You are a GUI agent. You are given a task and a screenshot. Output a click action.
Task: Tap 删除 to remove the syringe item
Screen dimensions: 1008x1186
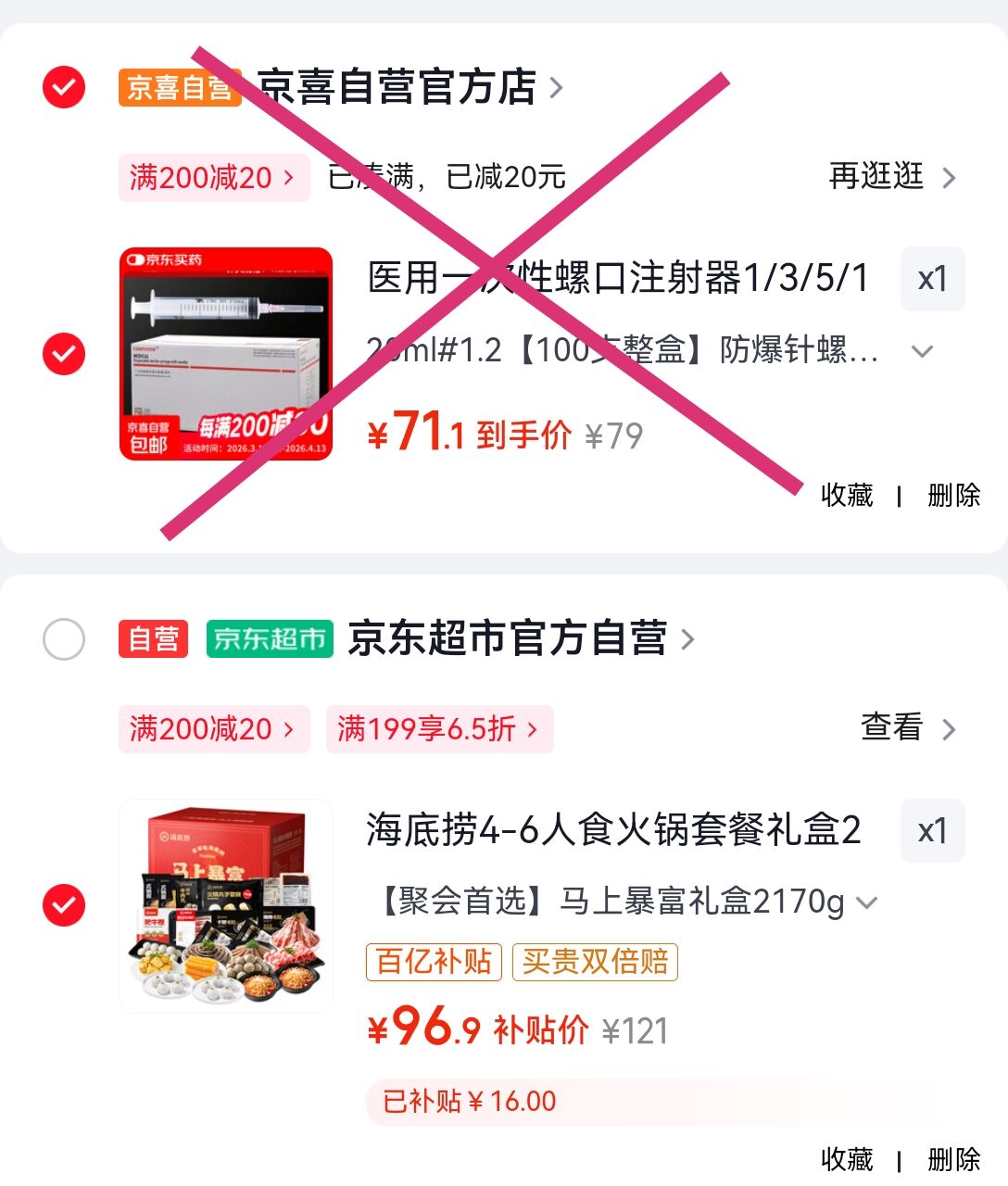coord(953,496)
